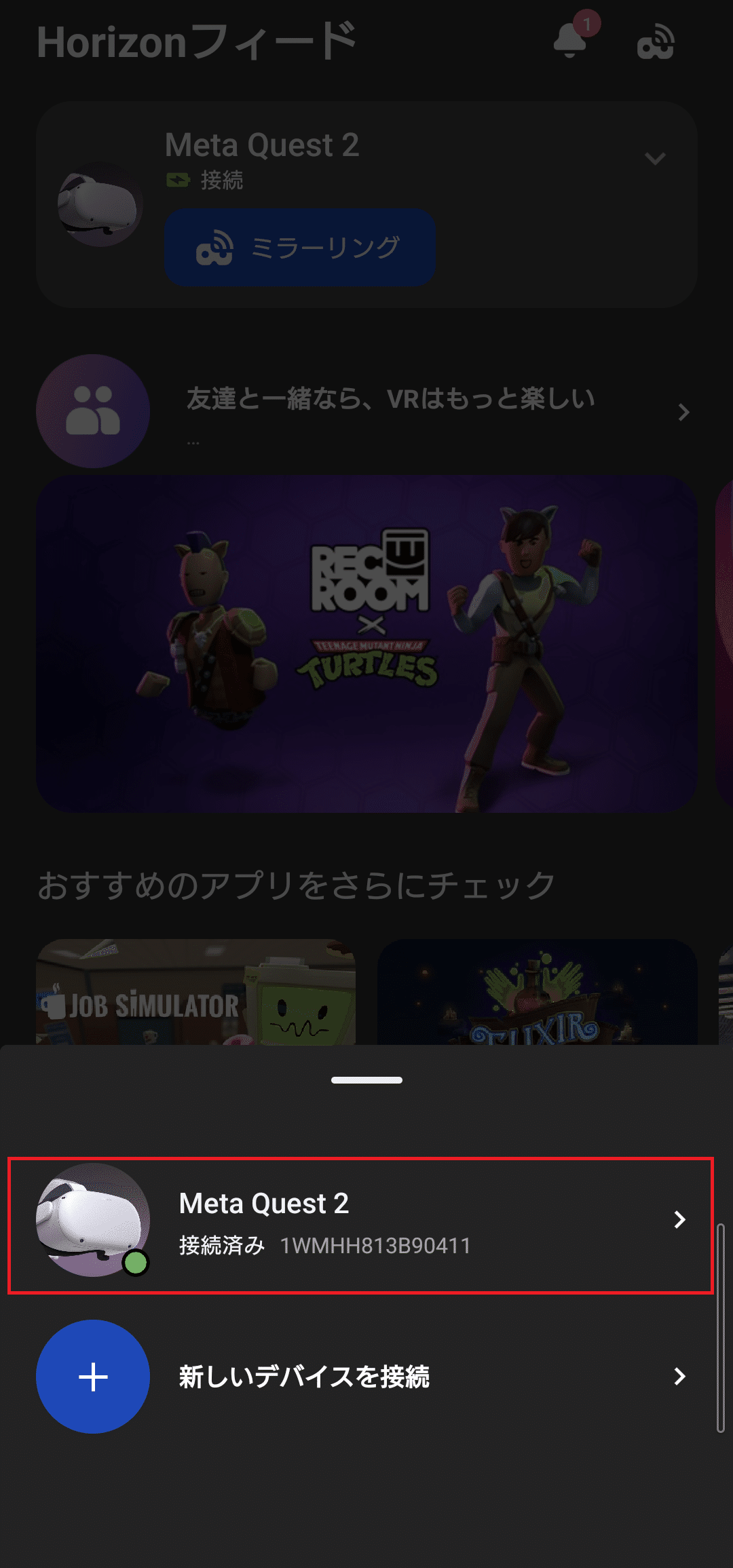This screenshot has width=733, height=1568.
Task: Open the Elixir app card
Action: pos(538,992)
